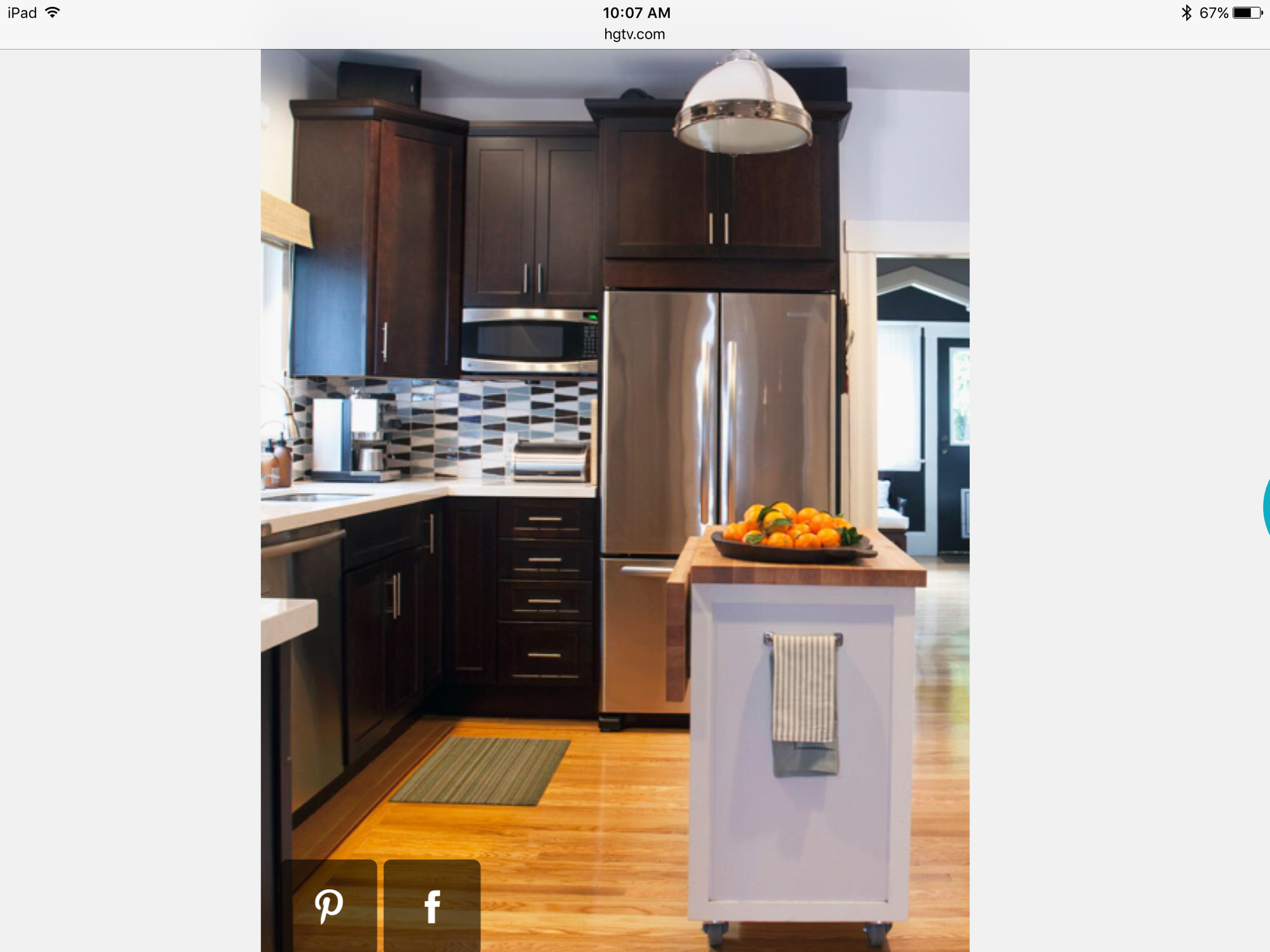The height and width of the screenshot is (952, 1270).
Task: Tap the hgtv.com address bar
Action: click(634, 34)
